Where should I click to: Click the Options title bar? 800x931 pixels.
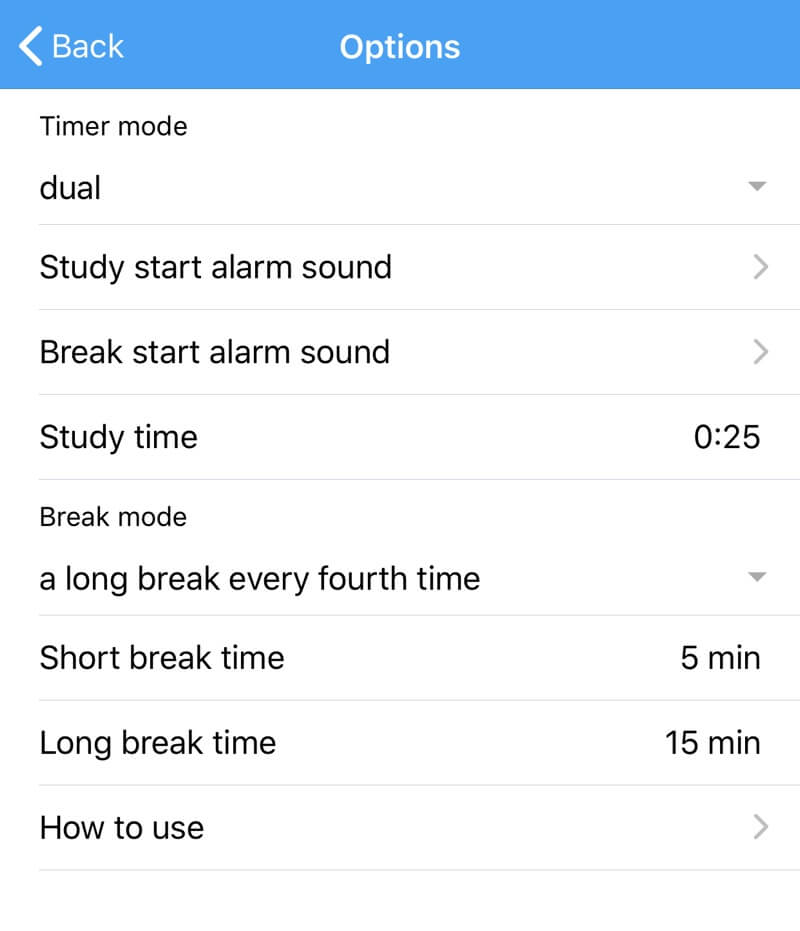click(400, 46)
